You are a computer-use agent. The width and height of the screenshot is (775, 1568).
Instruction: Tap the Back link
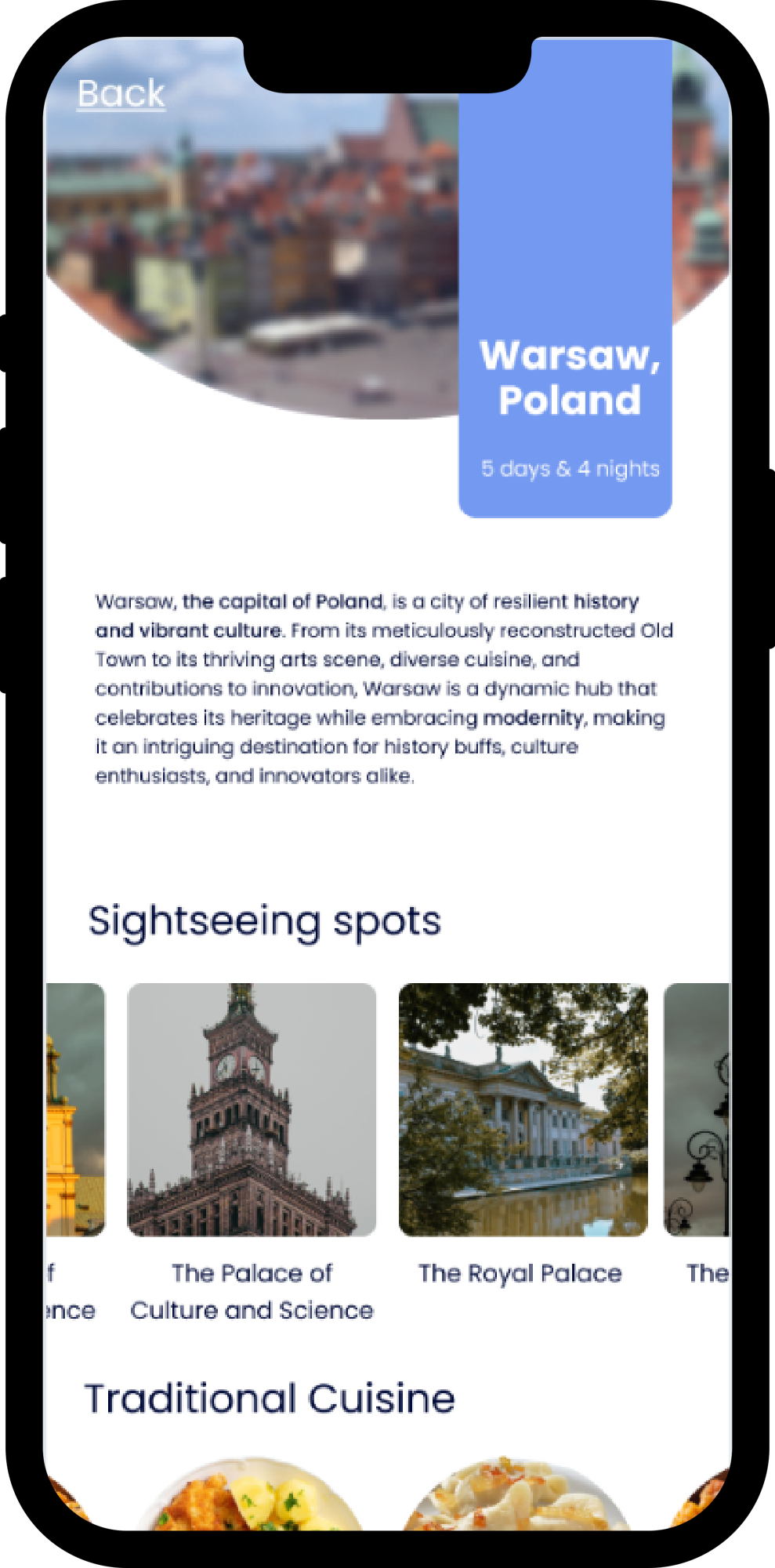click(121, 94)
